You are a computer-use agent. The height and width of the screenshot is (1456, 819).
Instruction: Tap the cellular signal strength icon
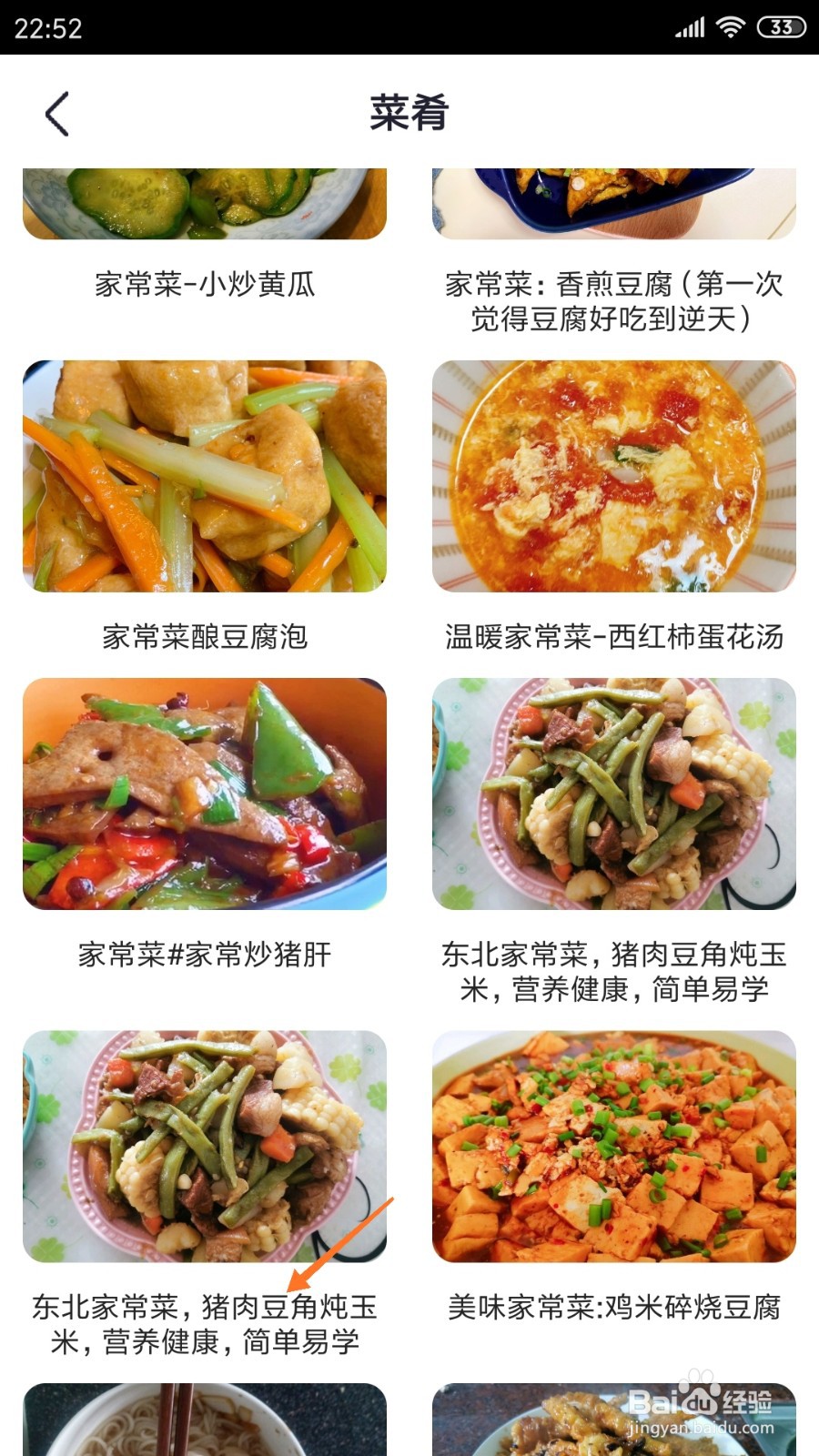pos(688,27)
